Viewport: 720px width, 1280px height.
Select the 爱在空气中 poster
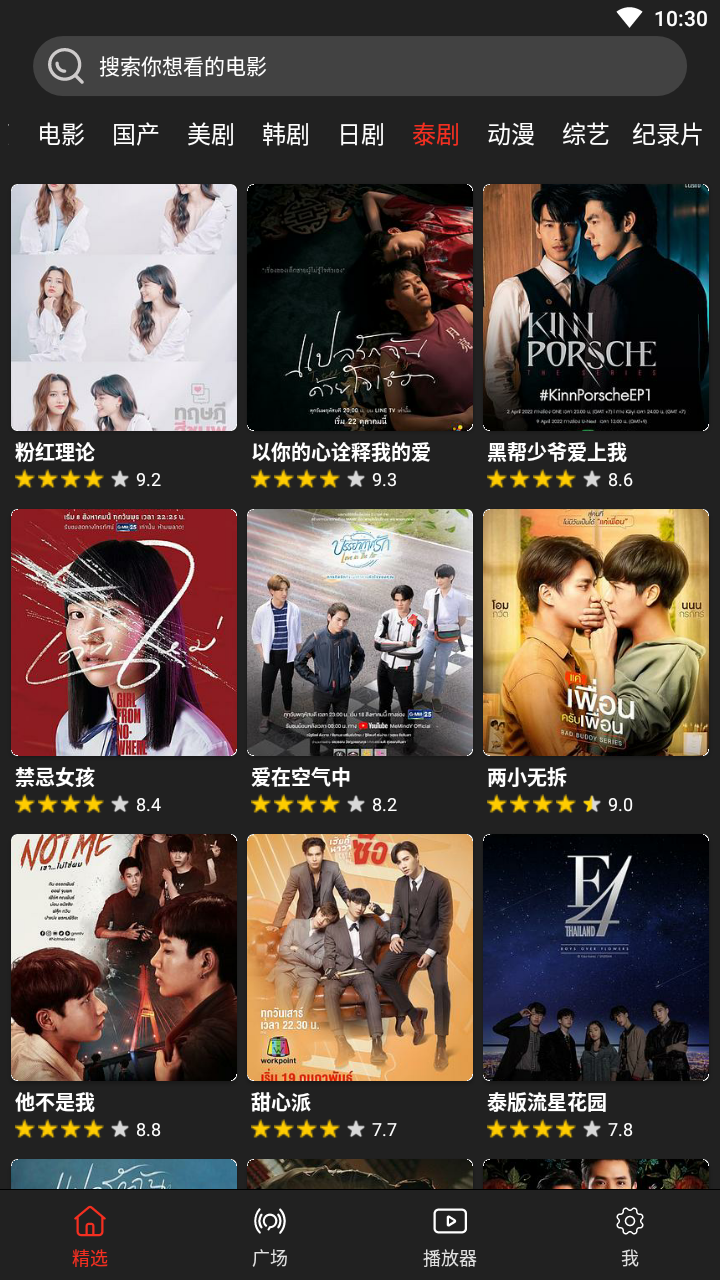360,633
